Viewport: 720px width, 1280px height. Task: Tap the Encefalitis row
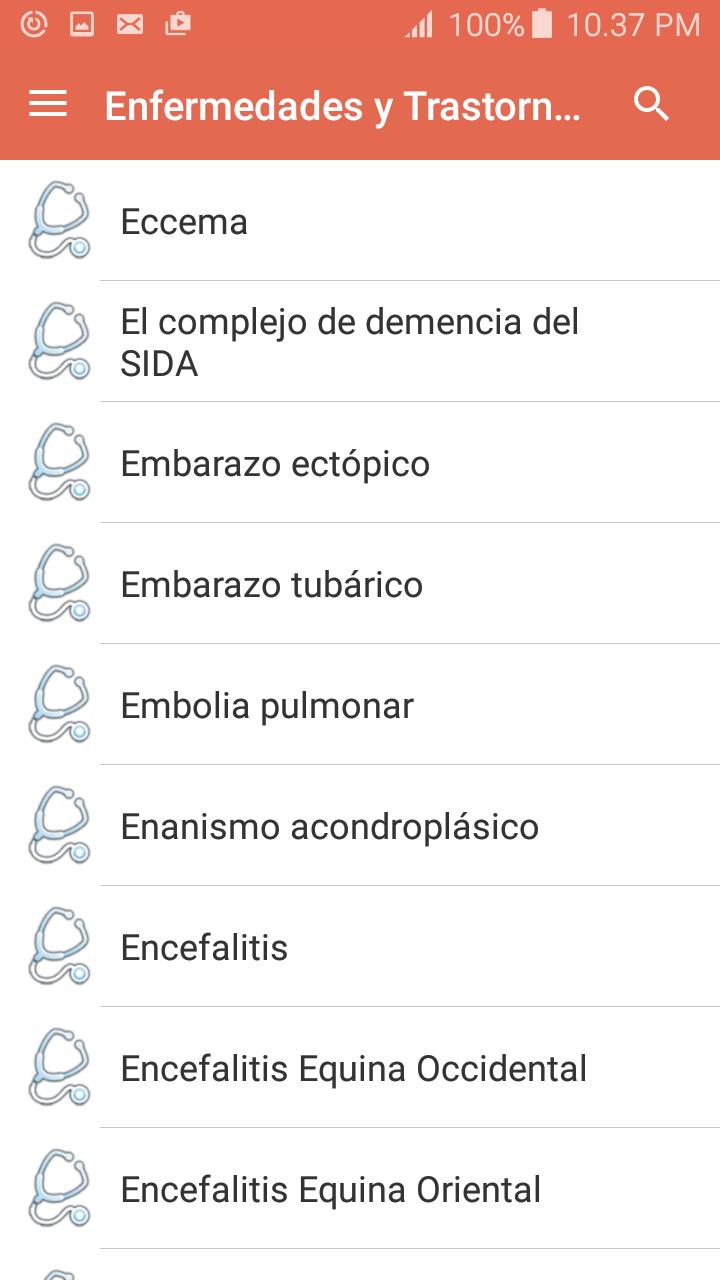tap(360, 947)
